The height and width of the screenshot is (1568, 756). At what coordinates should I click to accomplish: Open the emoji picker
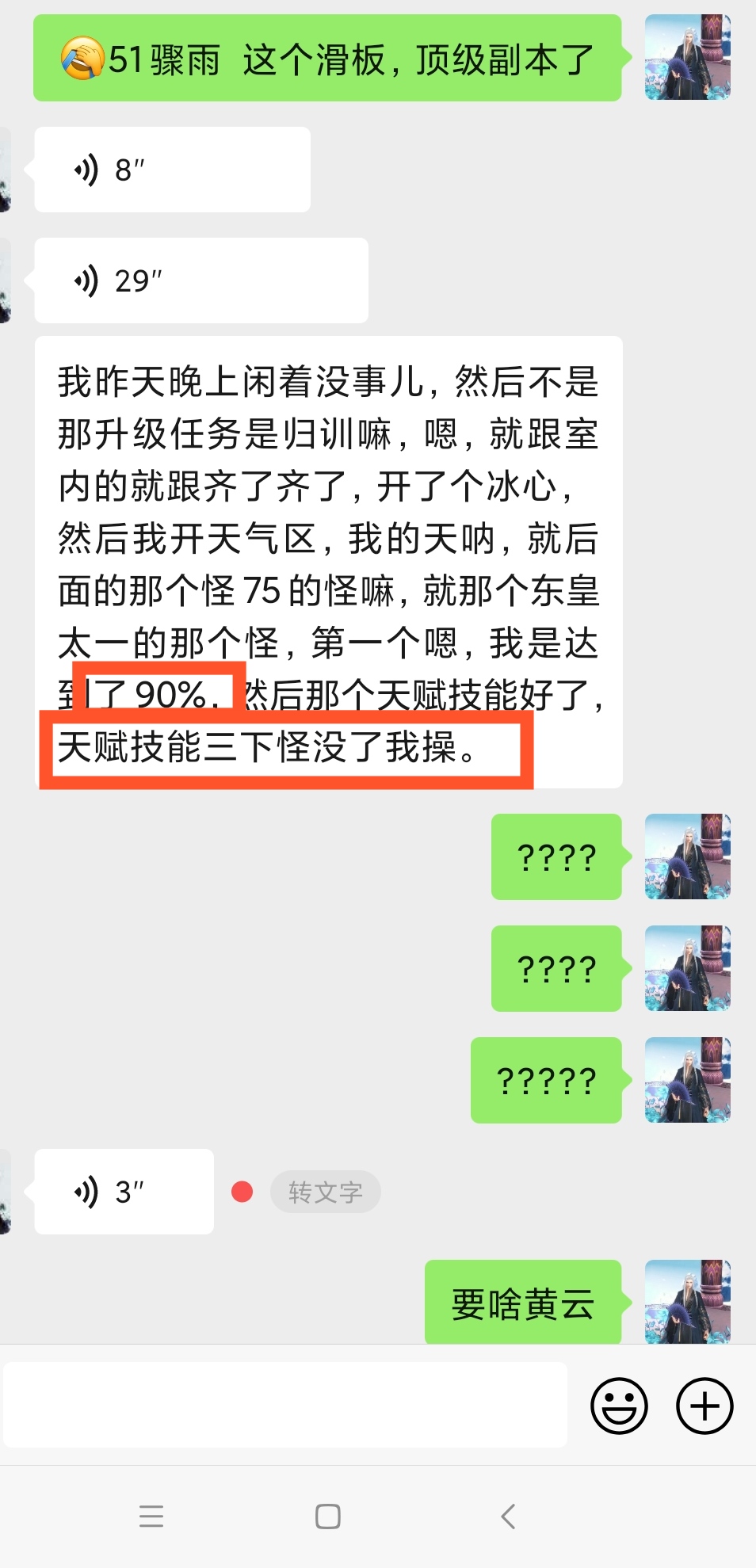click(x=619, y=1406)
